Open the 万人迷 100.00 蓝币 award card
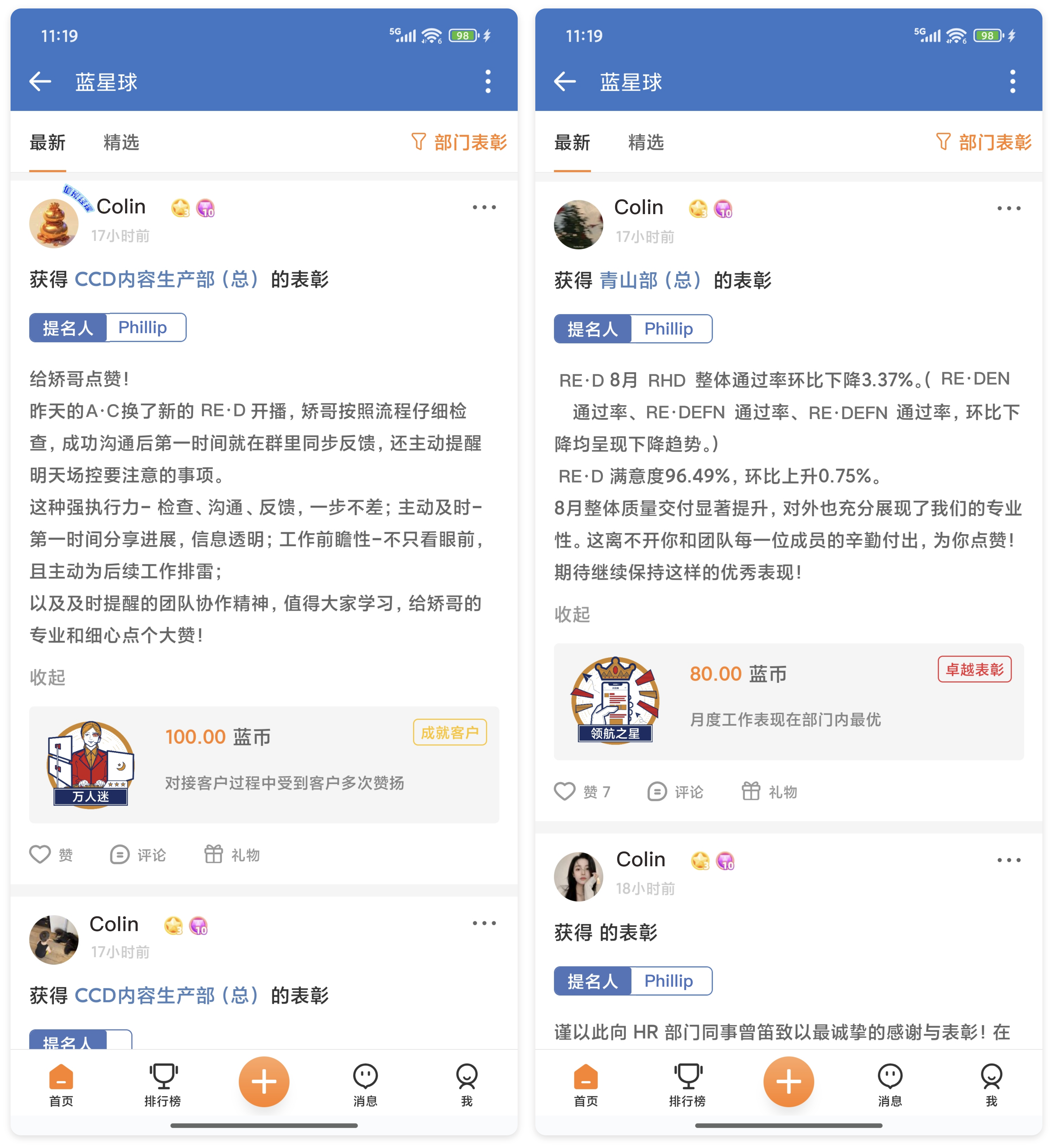 [264, 765]
